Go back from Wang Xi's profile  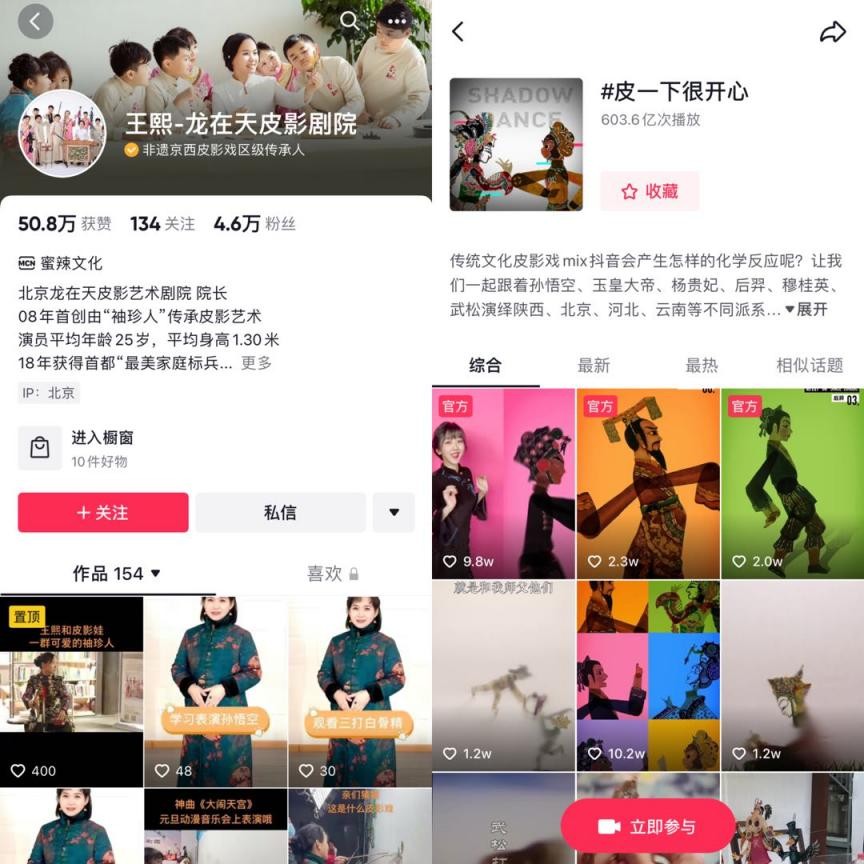35,20
